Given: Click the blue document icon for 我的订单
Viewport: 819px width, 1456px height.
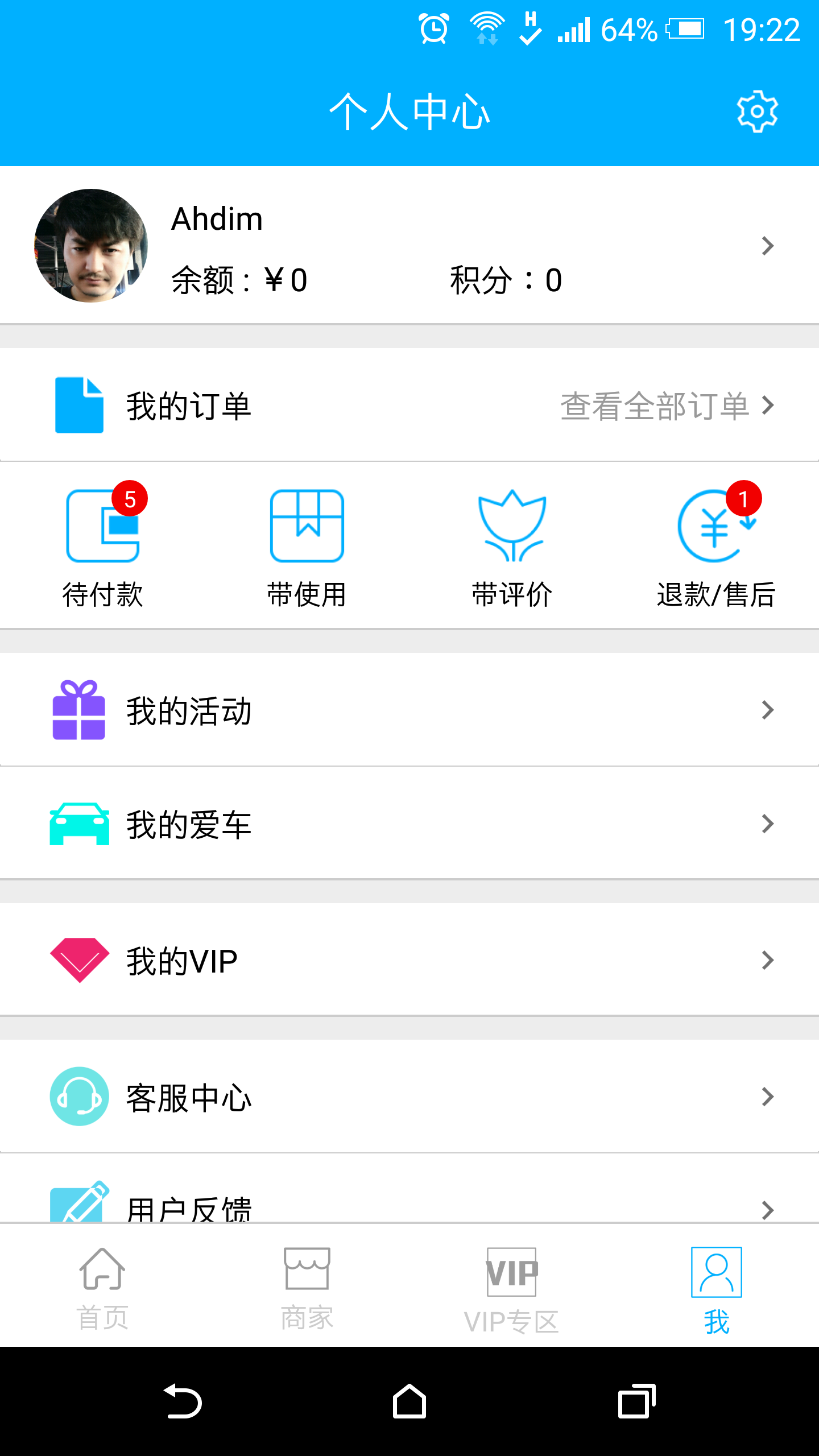Looking at the screenshot, I should (x=79, y=405).
